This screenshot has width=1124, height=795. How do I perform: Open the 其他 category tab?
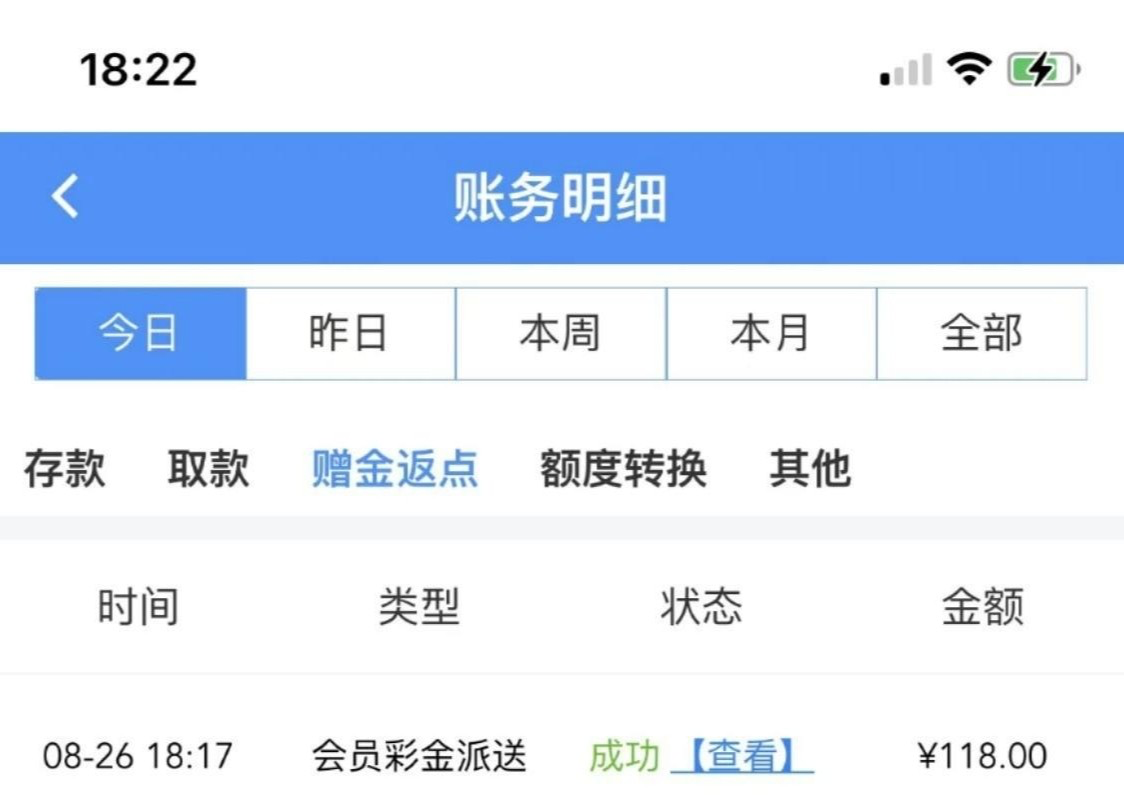tap(810, 468)
